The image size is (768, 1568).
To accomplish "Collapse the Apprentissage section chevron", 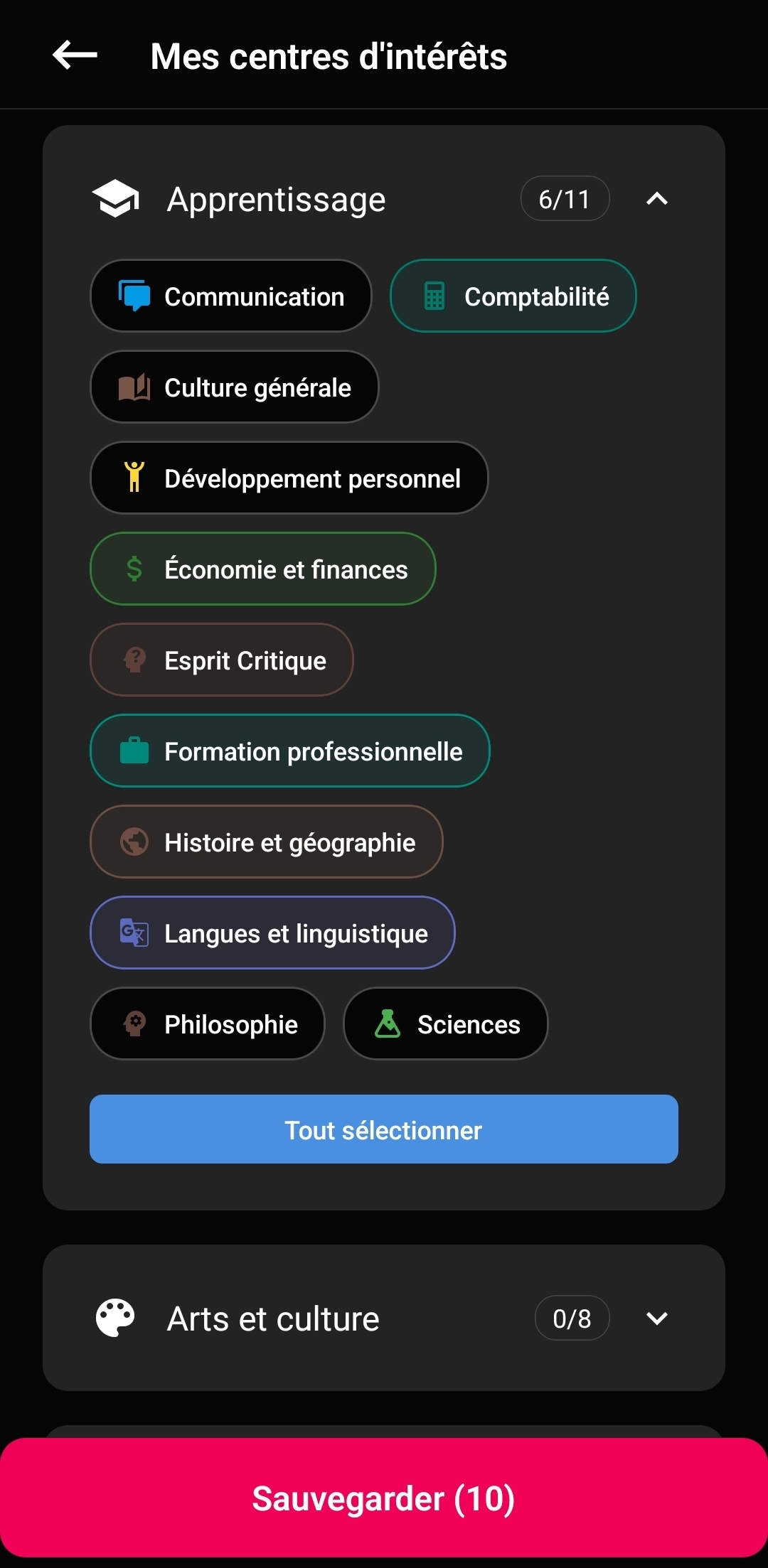I will pyautogui.click(x=656, y=199).
